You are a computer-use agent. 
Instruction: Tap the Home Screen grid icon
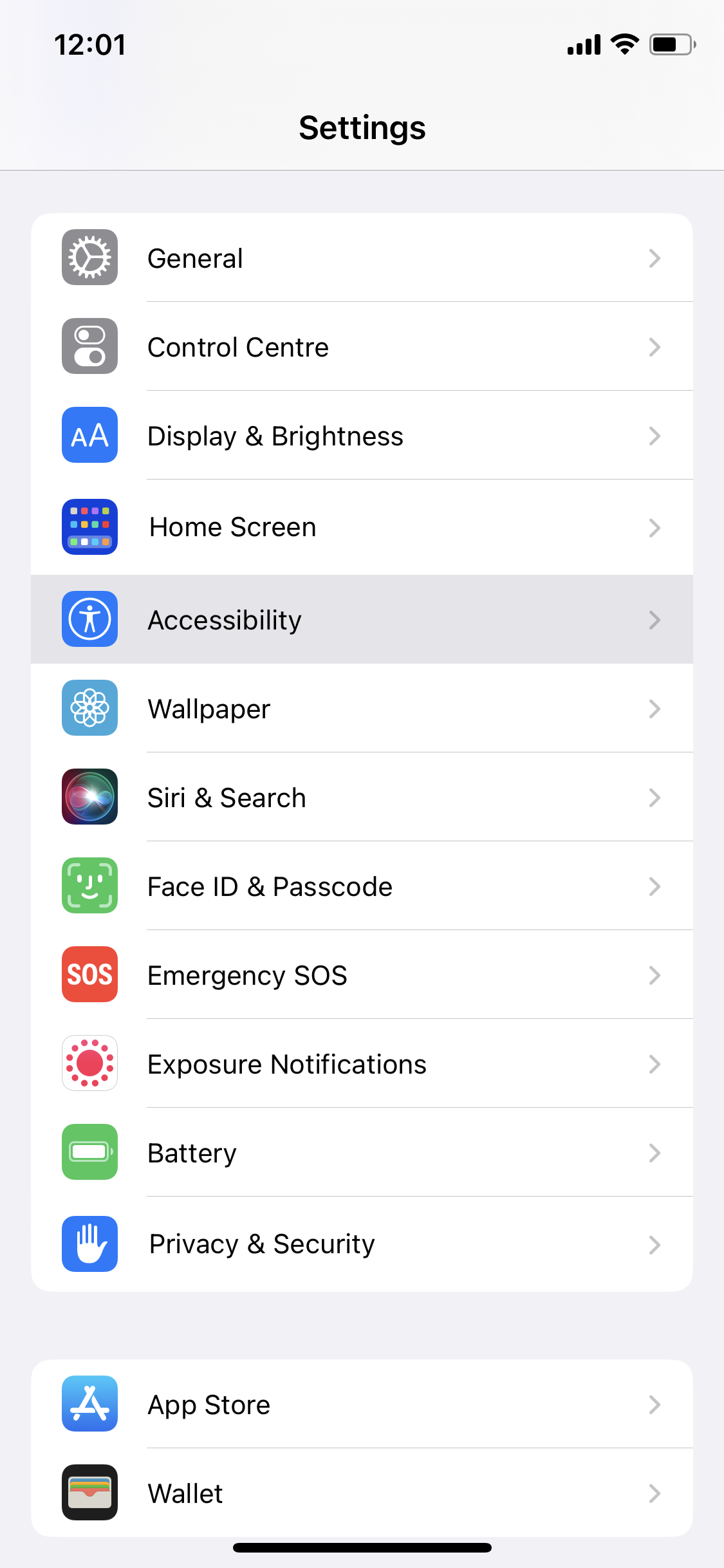(x=89, y=527)
